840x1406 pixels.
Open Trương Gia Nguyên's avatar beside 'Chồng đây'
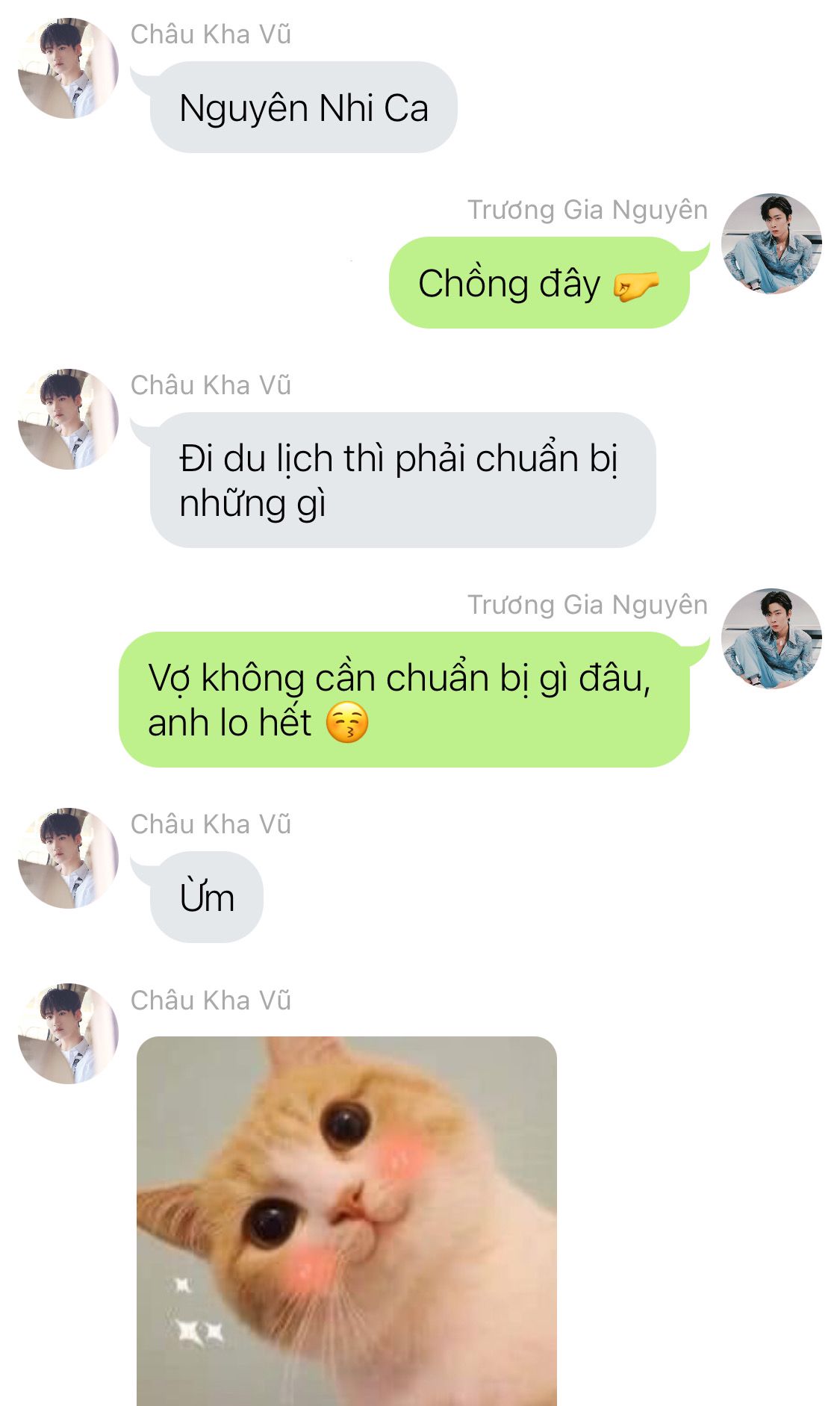coord(771,243)
